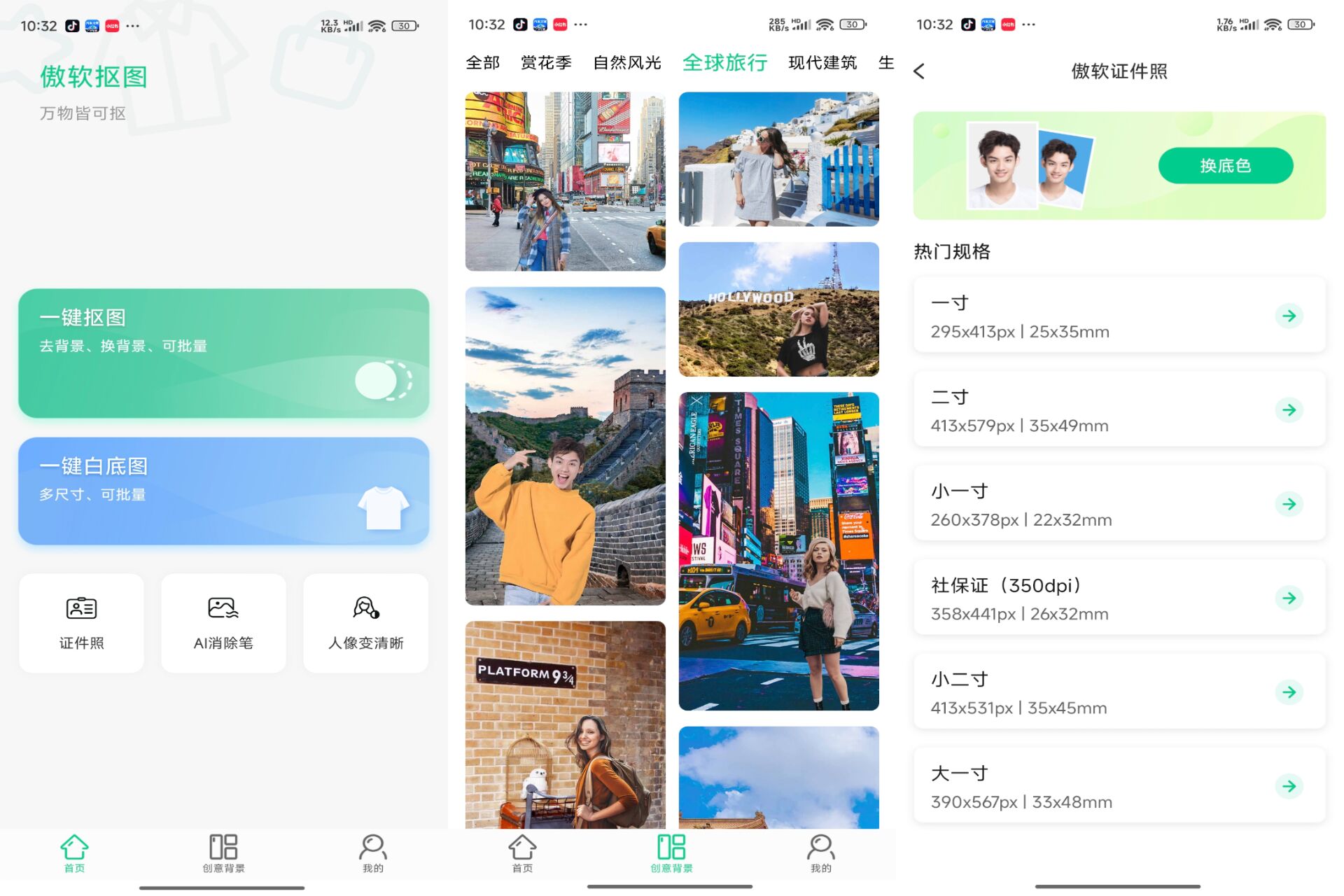Select the 赏花季 category tab
This screenshot has width=1344, height=896.
click(x=546, y=63)
